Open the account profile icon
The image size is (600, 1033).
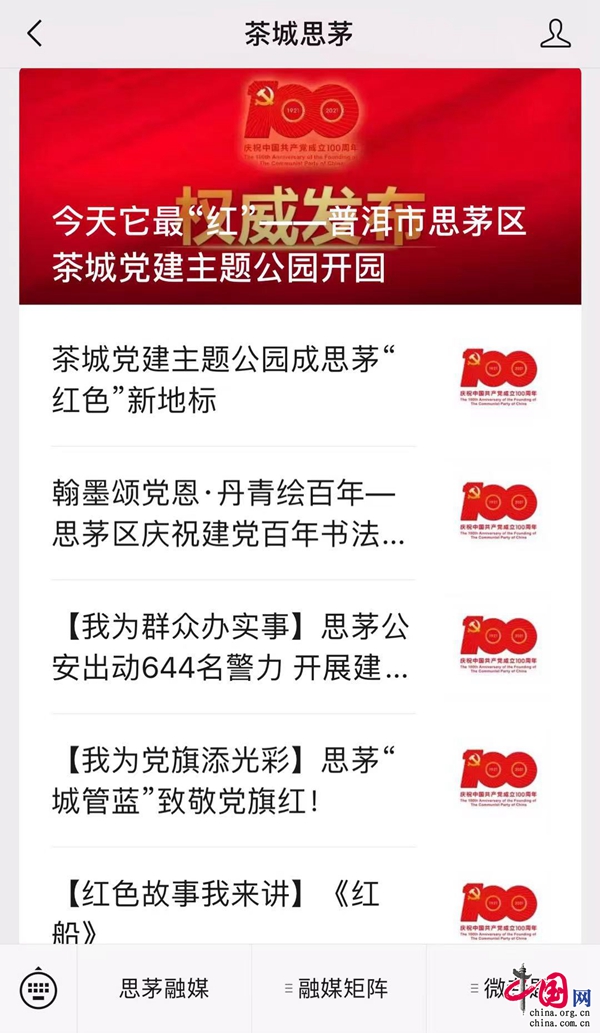point(555,33)
